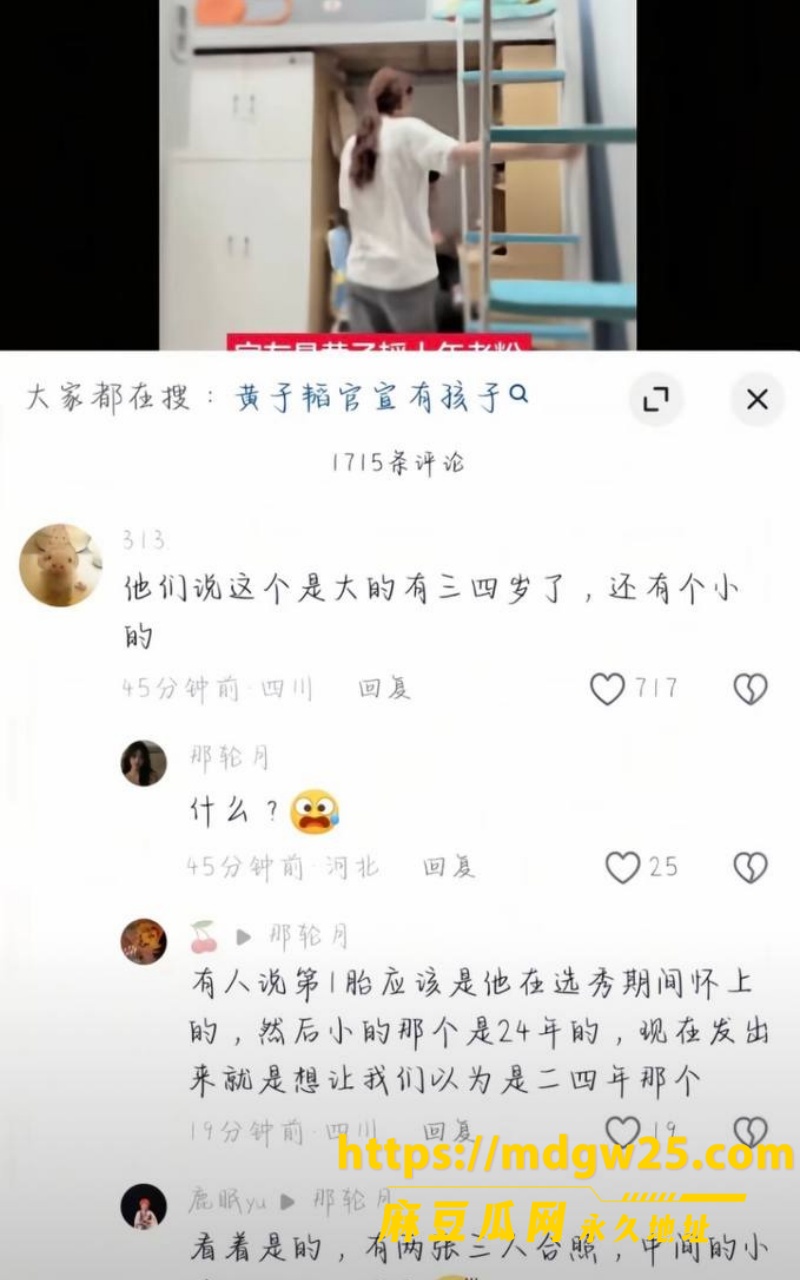The width and height of the screenshot is (800, 1280).
Task: Open 鹿眠yu's profile avatar
Action: [144, 1206]
